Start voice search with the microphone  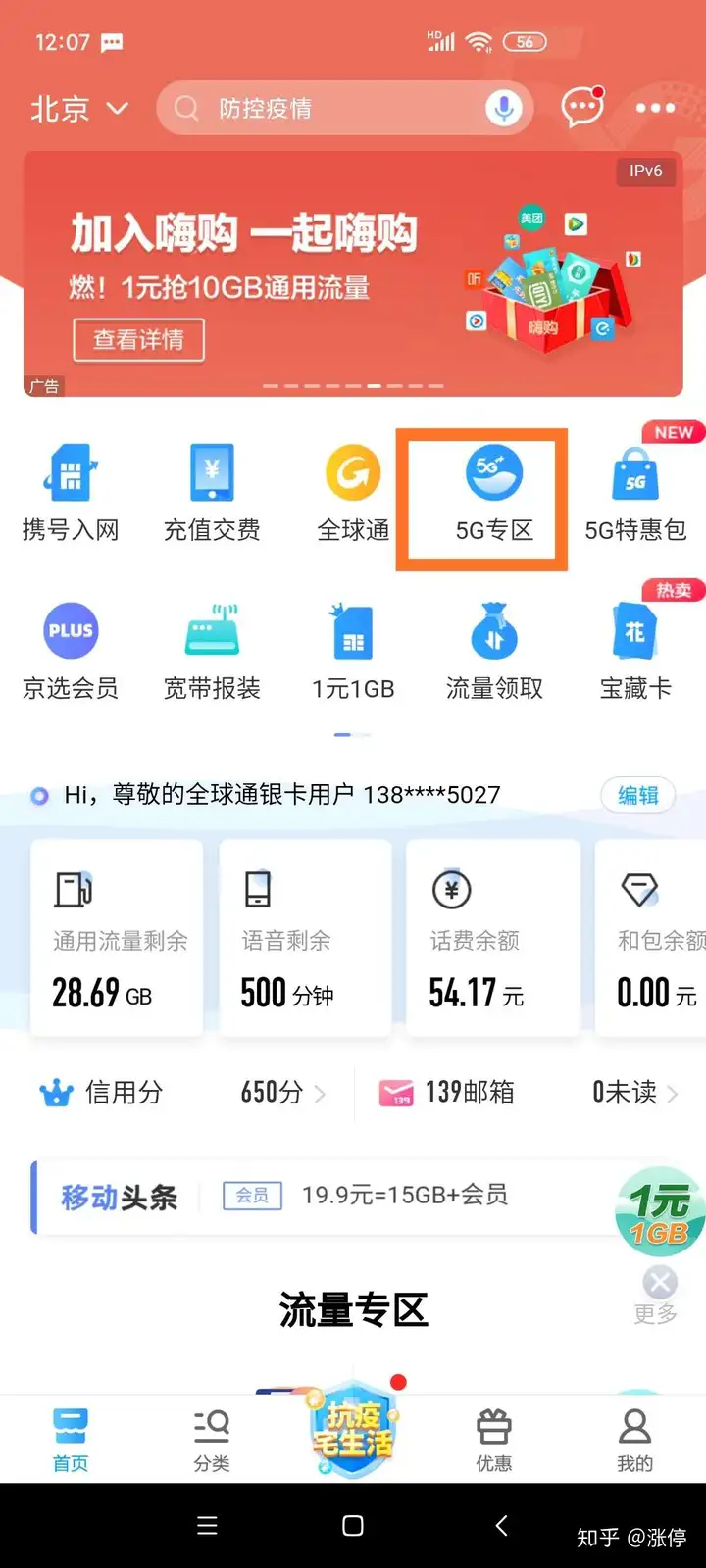[503, 108]
